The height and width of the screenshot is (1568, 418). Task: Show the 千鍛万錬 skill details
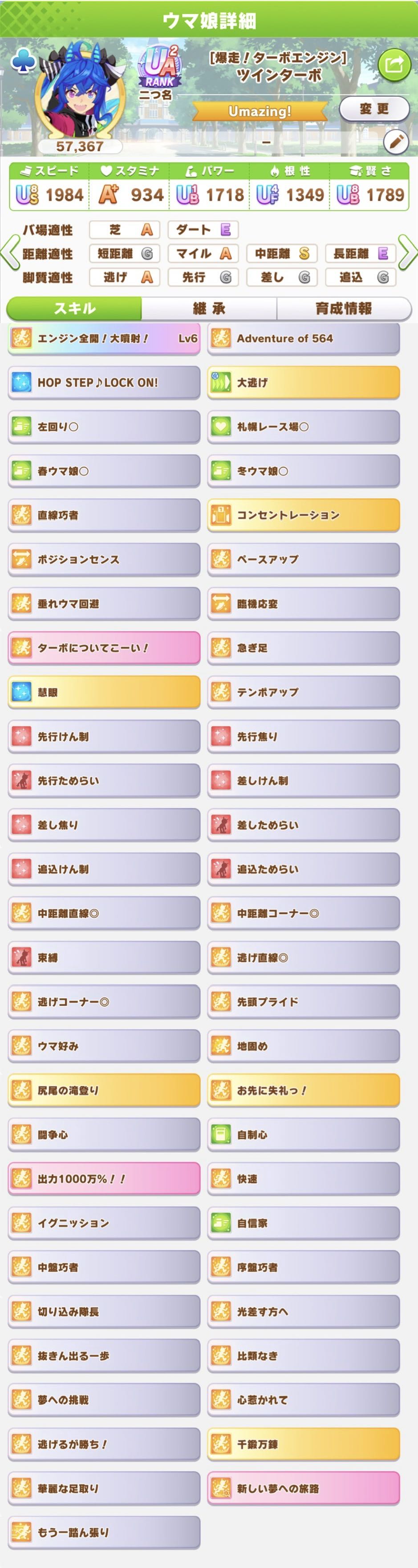(304, 1444)
